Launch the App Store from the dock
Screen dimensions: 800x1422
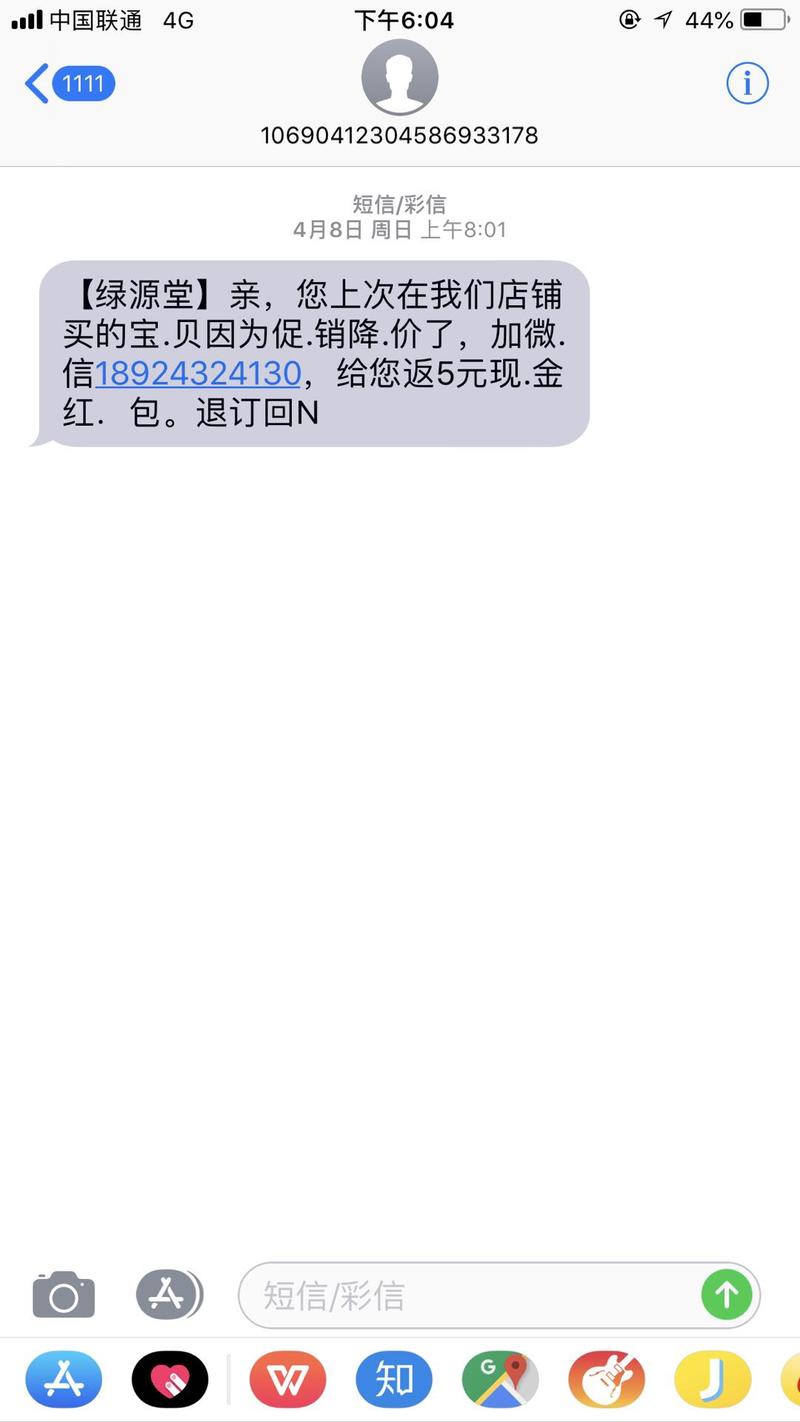click(x=63, y=1379)
